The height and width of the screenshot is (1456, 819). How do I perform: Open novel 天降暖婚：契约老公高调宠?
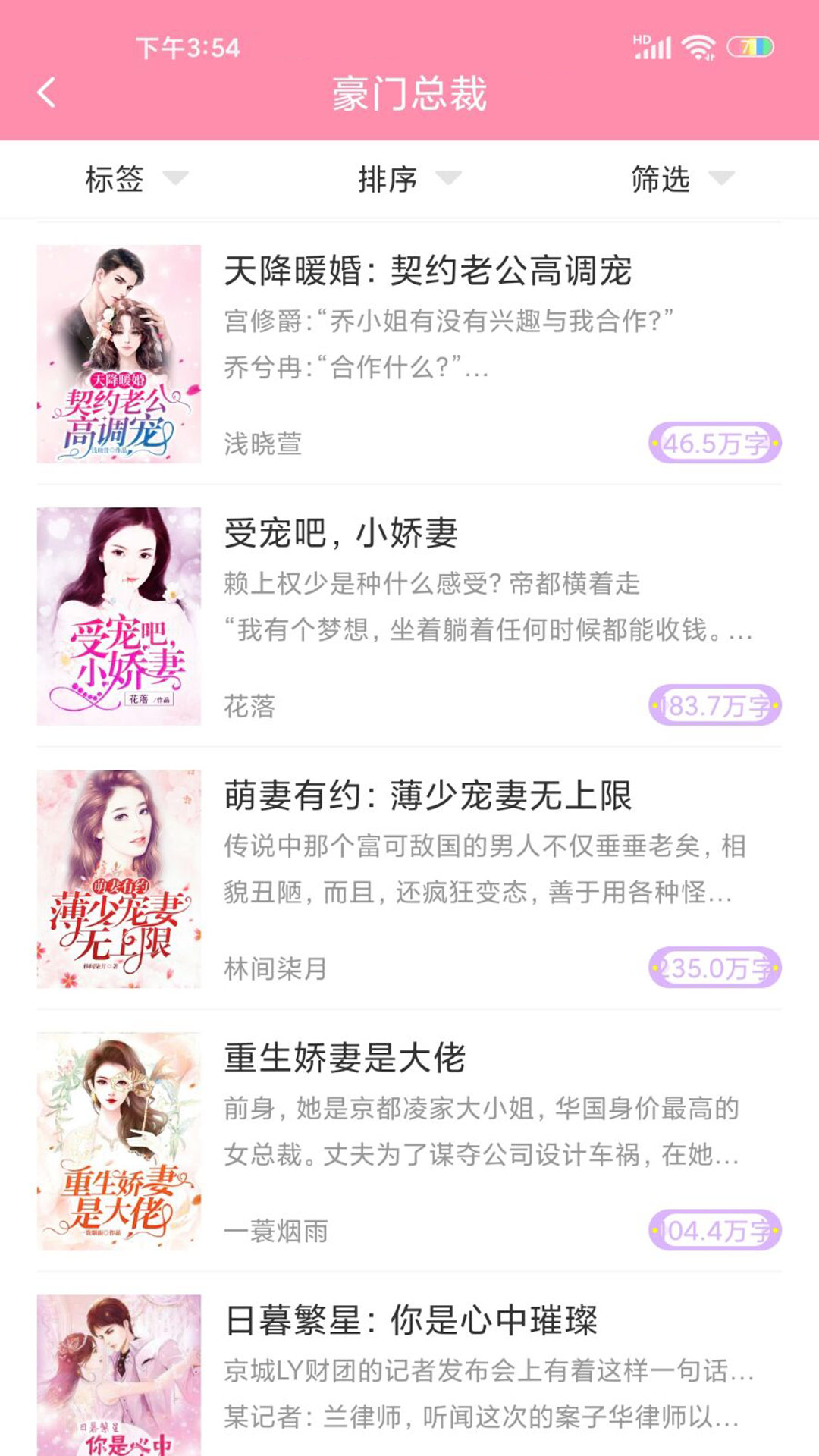point(428,271)
